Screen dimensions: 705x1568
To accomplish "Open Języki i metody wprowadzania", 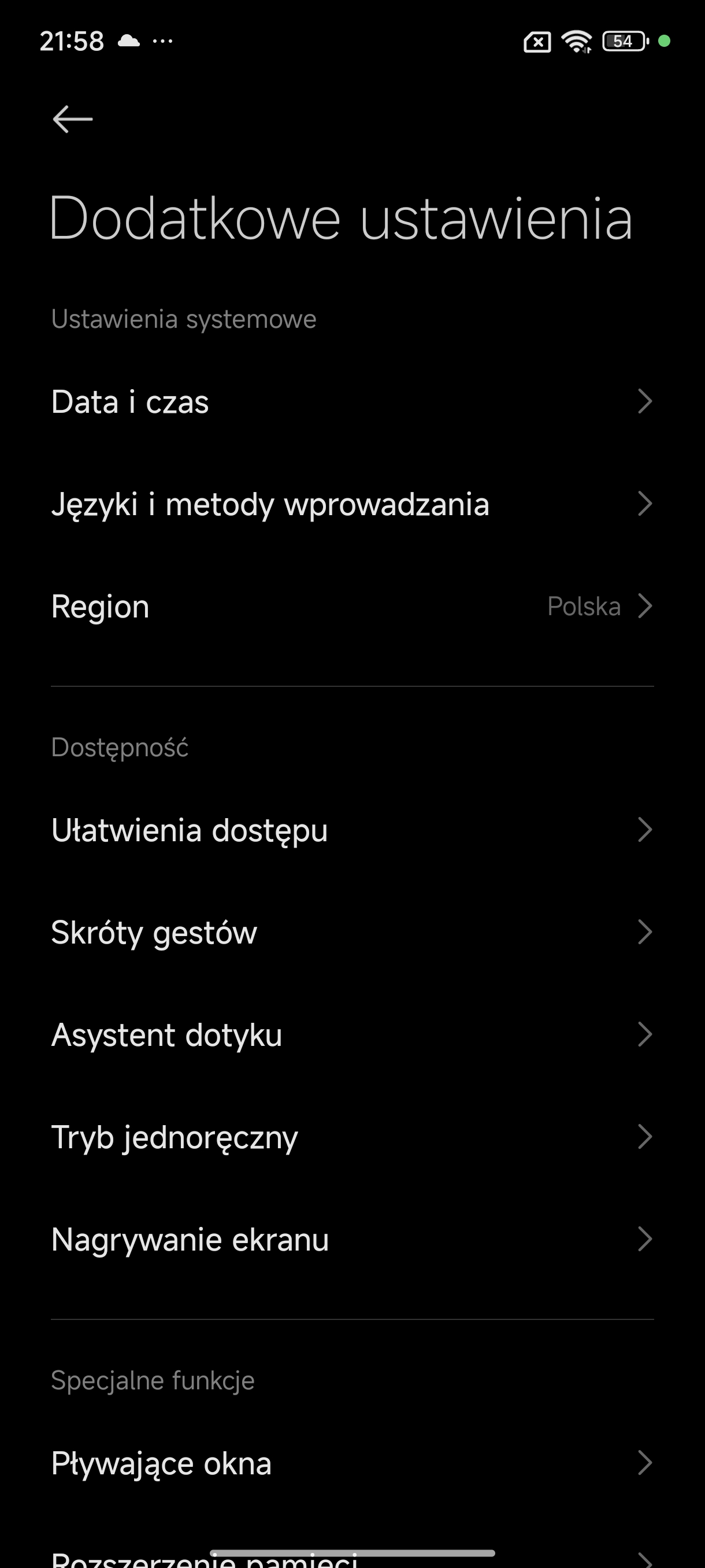I will [x=352, y=504].
